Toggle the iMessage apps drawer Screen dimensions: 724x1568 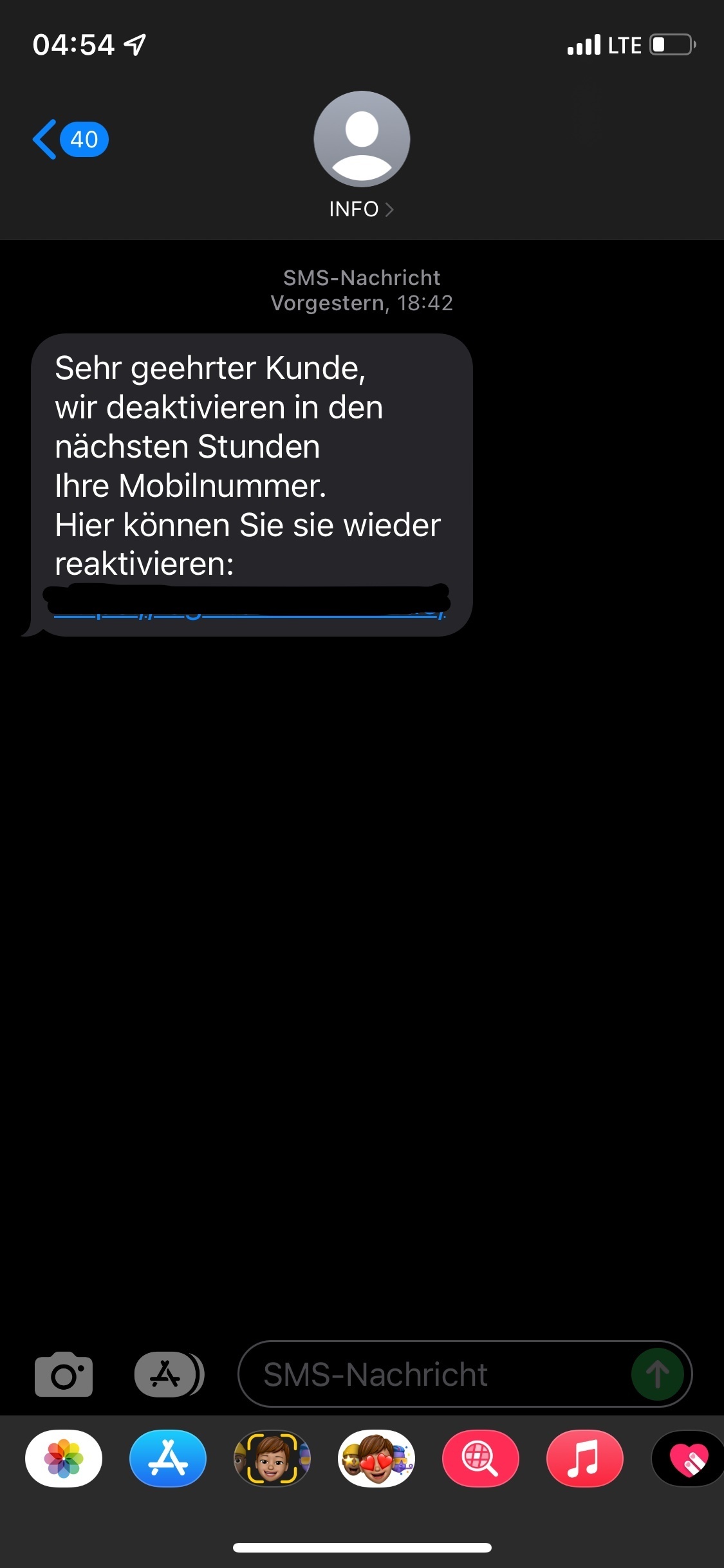tap(168, 1374)
